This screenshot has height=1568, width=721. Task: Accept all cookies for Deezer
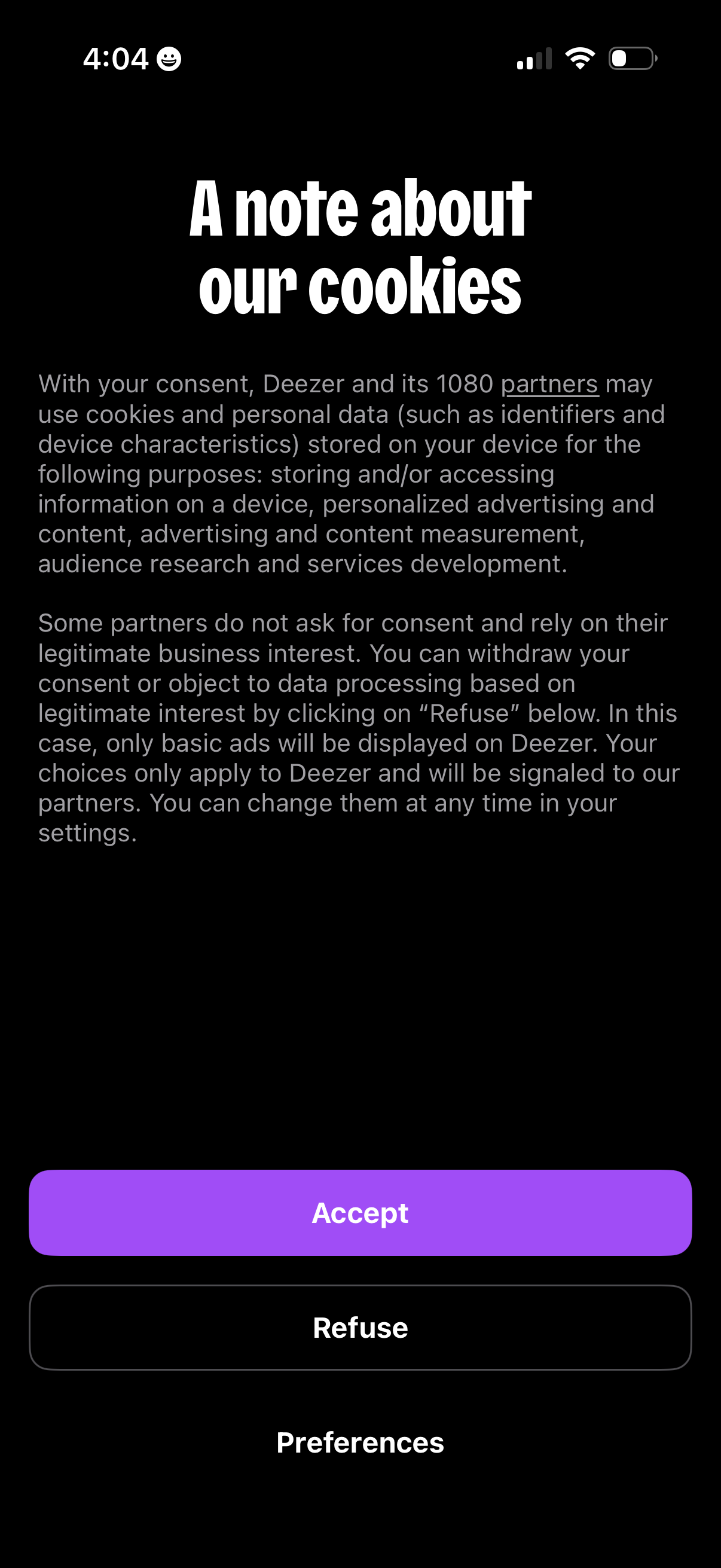(x=360, y=1212)
